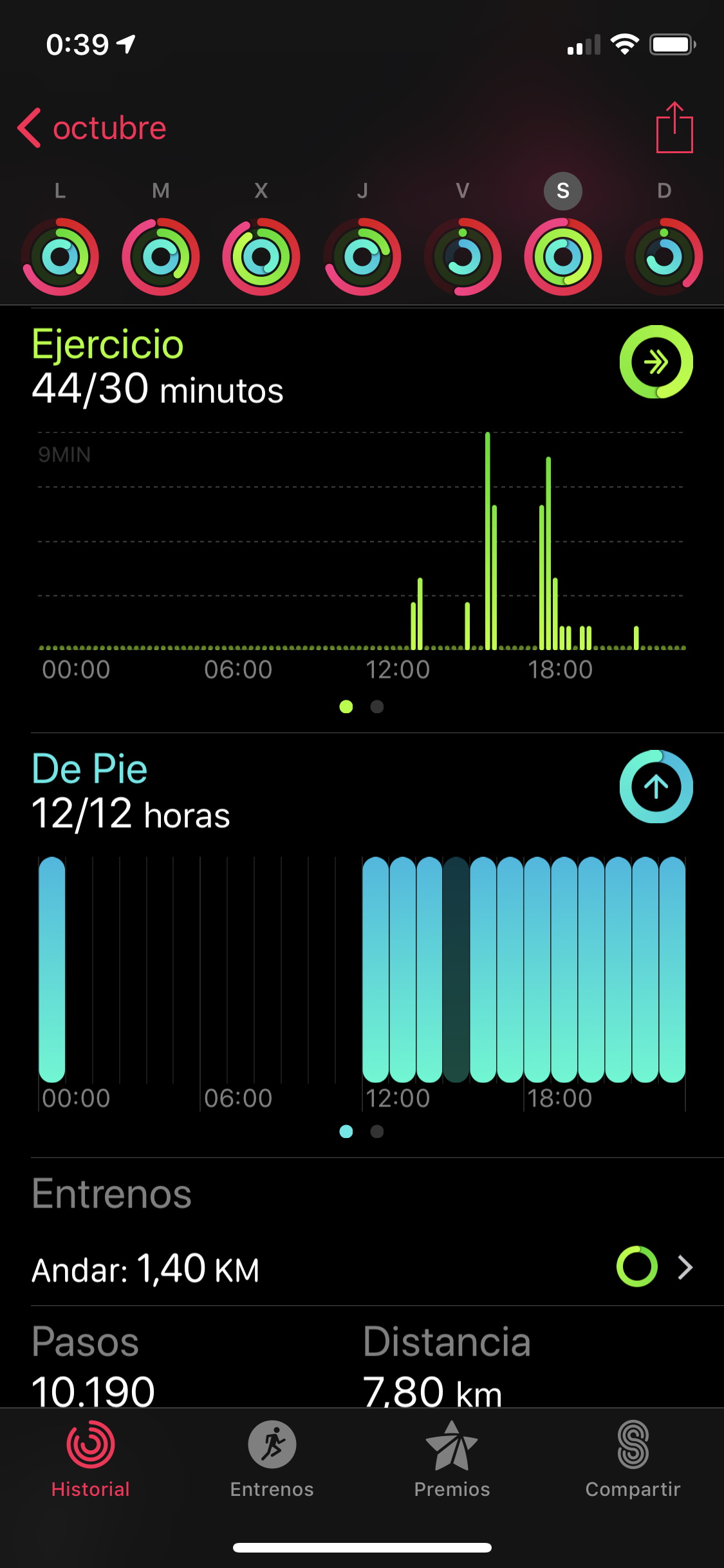724x1568 pixels.
Task: Switch to the Premios tab
Action: 452,1460
